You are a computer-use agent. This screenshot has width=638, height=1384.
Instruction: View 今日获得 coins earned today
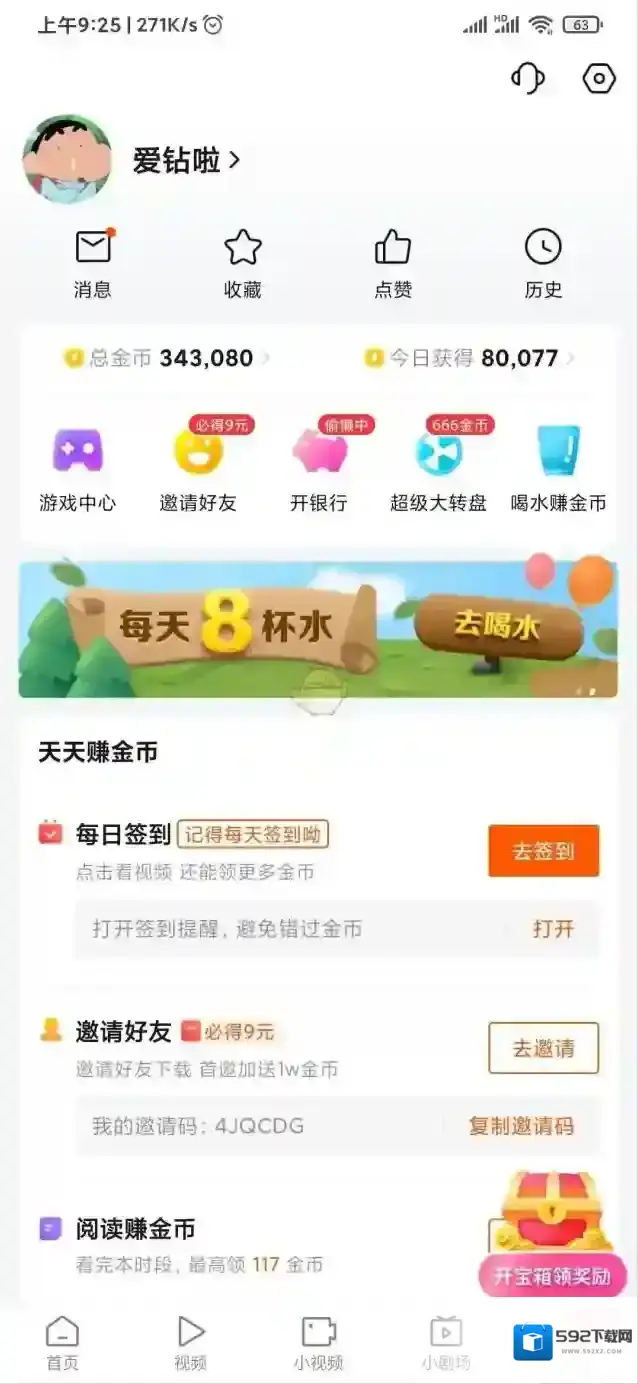[x=470, y=358]
